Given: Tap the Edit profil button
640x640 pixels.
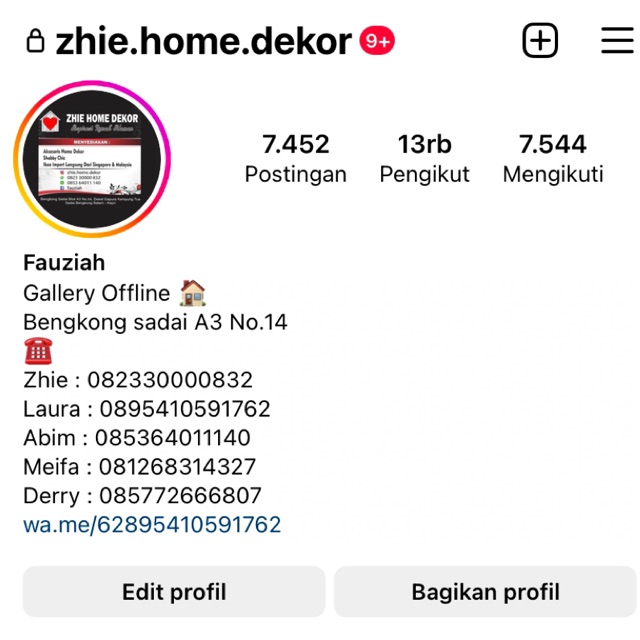Looking at the screenshot, I should (x=174, y=592).
